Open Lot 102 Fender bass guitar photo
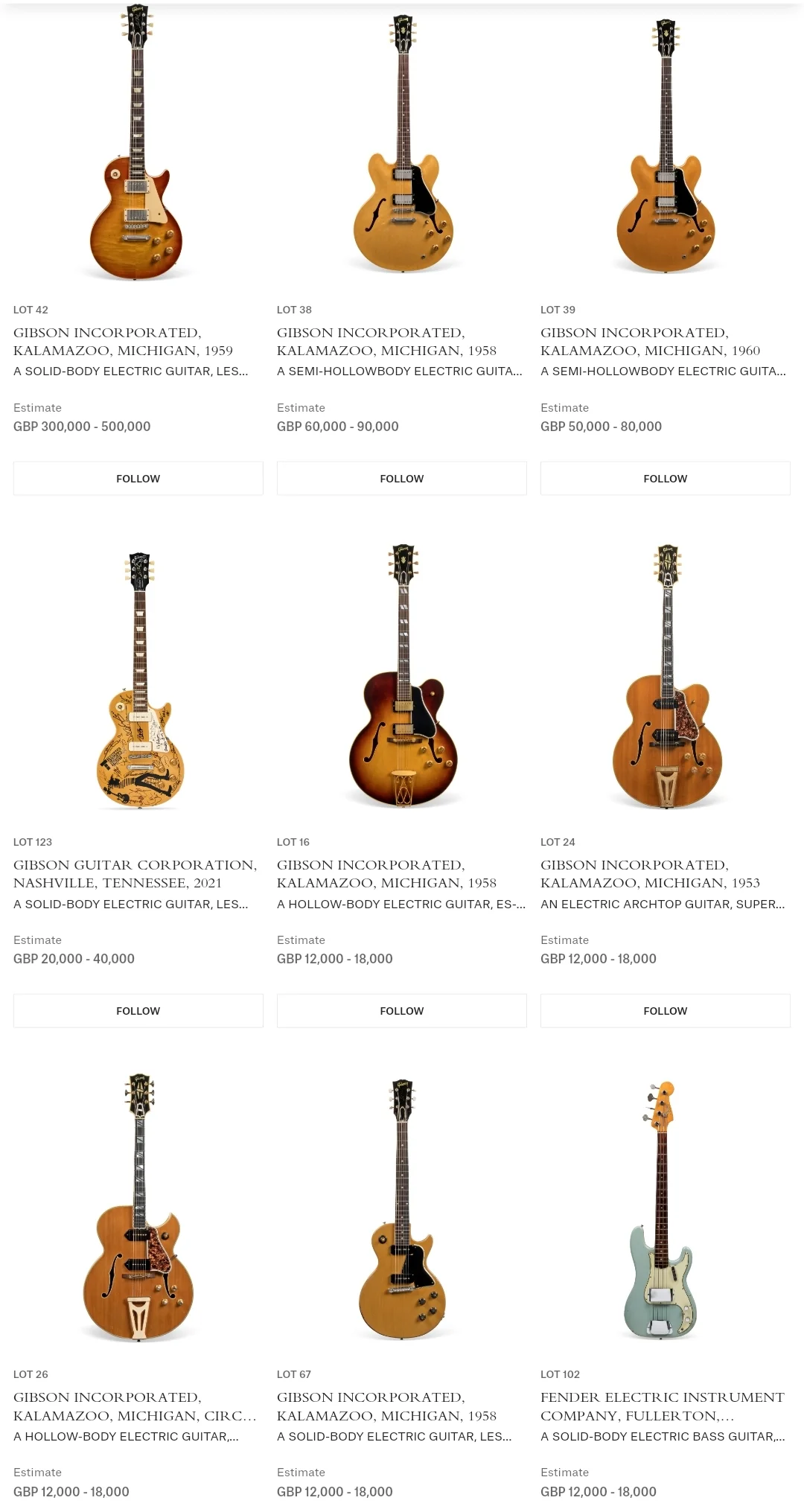The height and width of the screenshot is (1512, 804). (x=661, y=1210)
